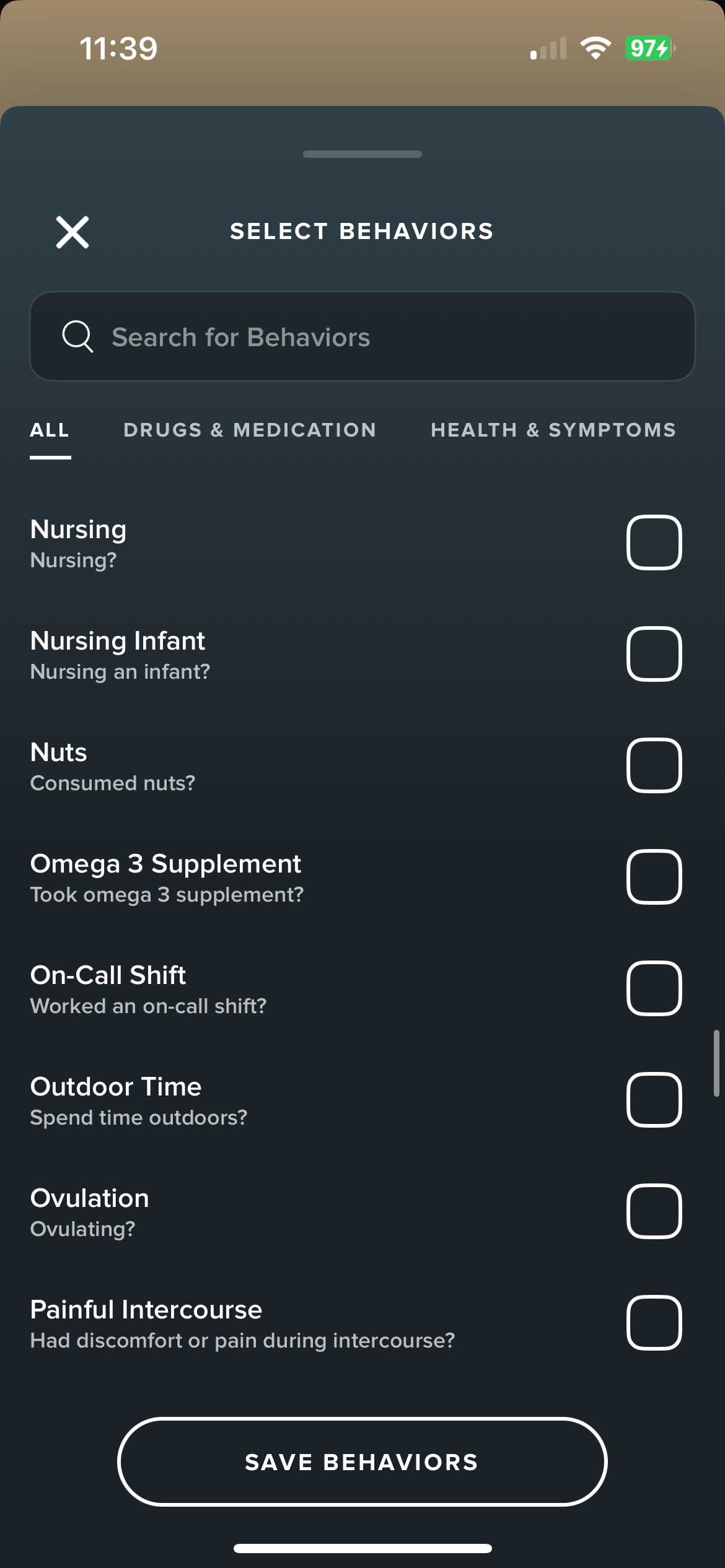
Task: Select the All tab
Action: point(50,430)
